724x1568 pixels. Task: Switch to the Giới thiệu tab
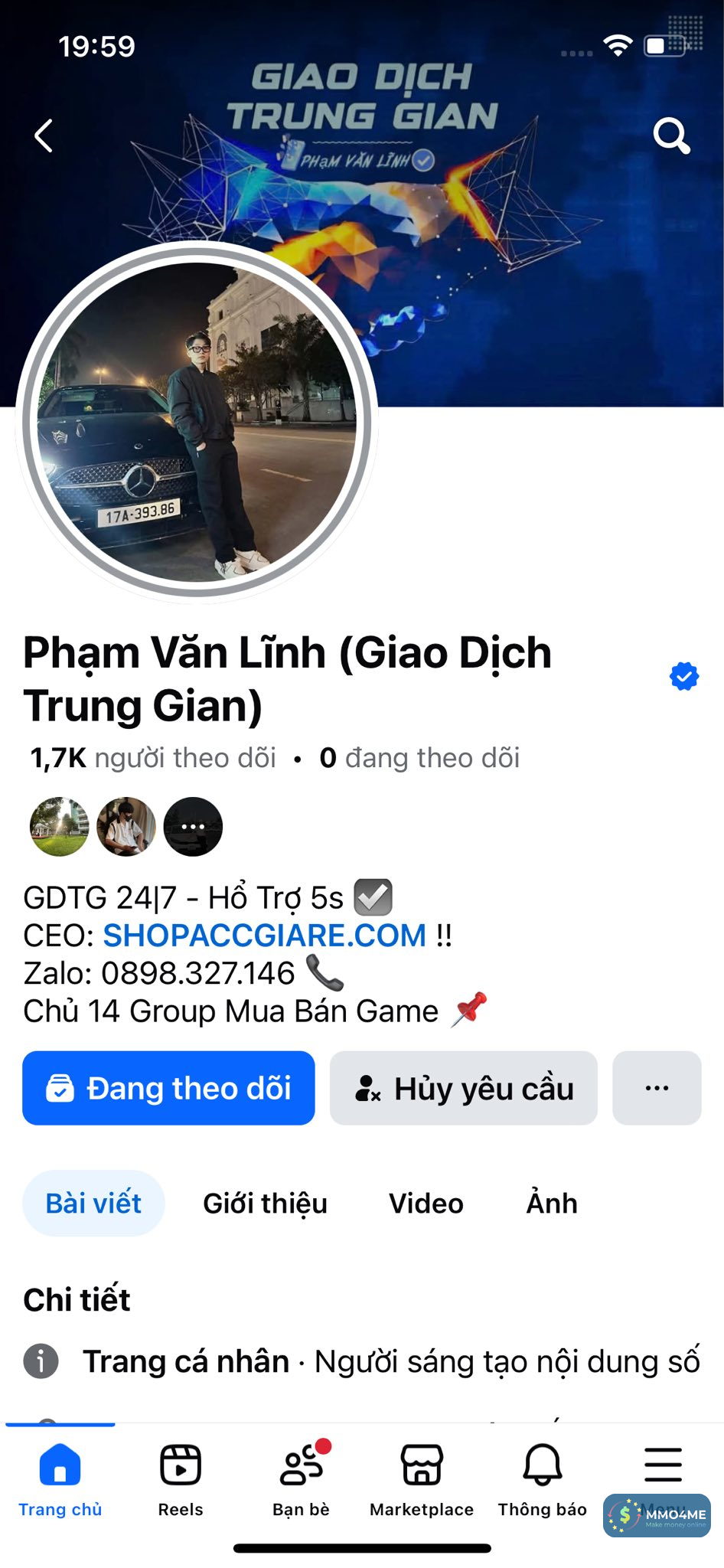265,1203
